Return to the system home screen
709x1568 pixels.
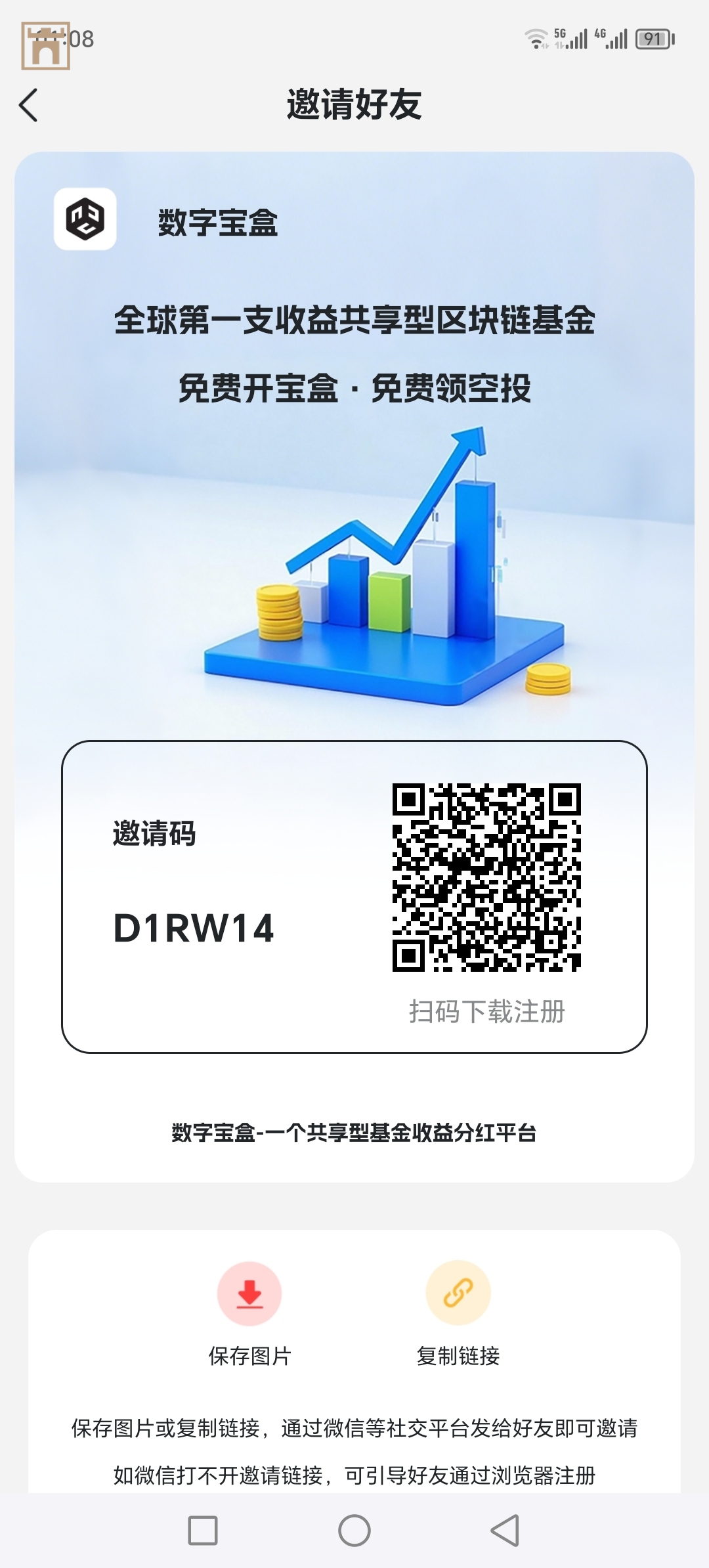click(x=354, y=1531)
